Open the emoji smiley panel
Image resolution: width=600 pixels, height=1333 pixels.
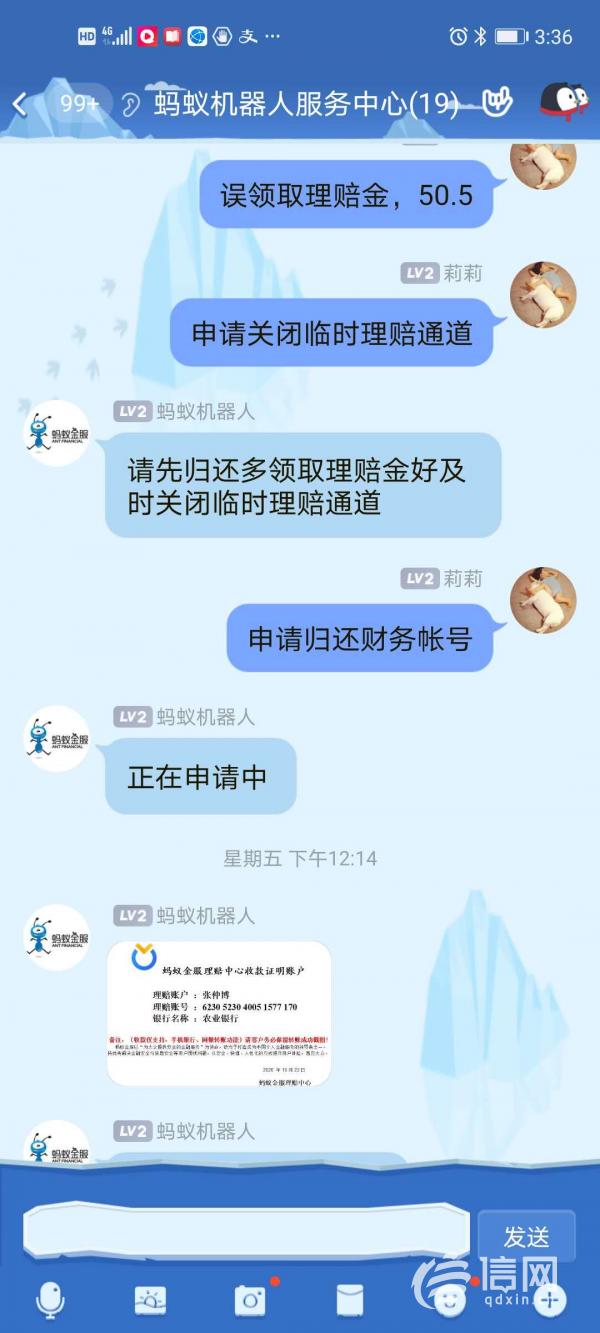[450, 1299]
